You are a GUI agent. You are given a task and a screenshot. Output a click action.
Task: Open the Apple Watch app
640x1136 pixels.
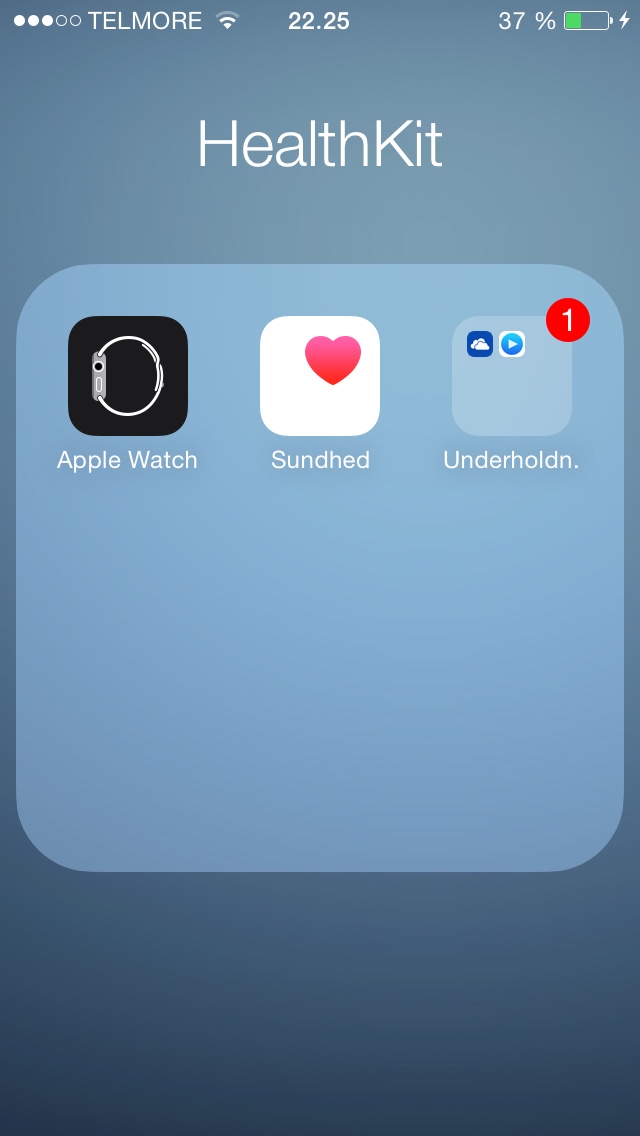coord(128,376)
